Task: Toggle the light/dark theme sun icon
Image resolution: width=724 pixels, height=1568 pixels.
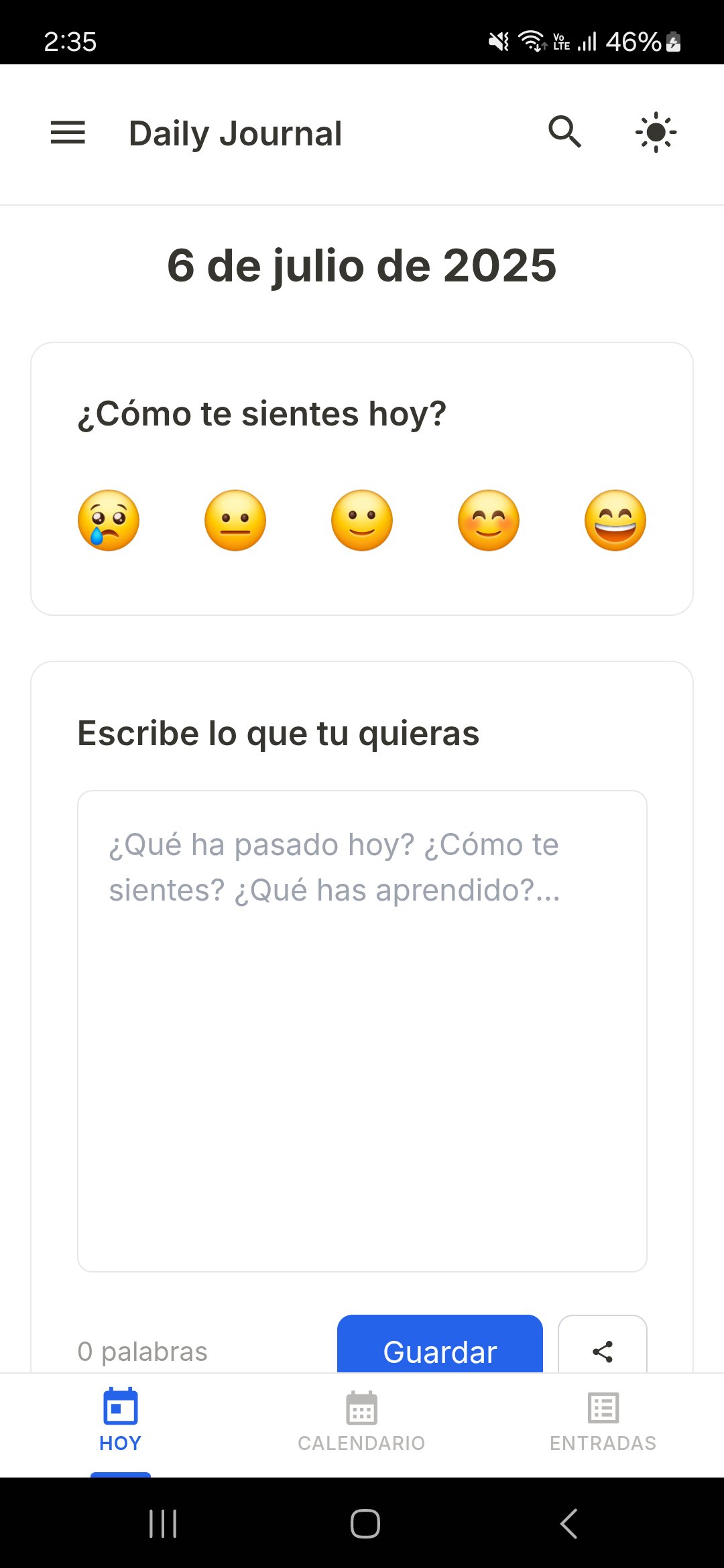Action: tap(656, 132)
